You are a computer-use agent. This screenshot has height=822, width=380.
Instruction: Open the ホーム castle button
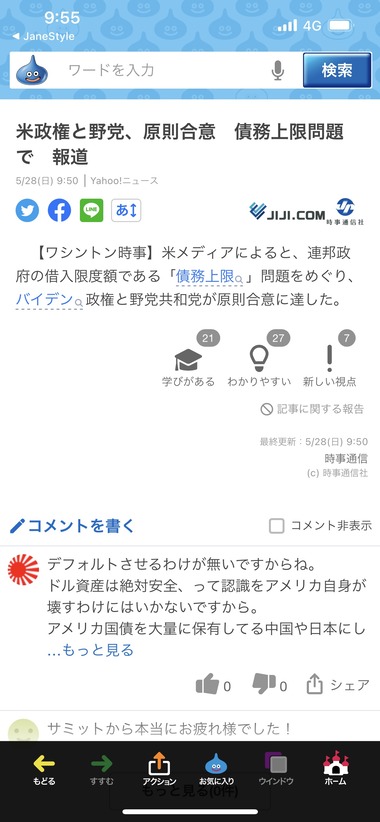335,770
